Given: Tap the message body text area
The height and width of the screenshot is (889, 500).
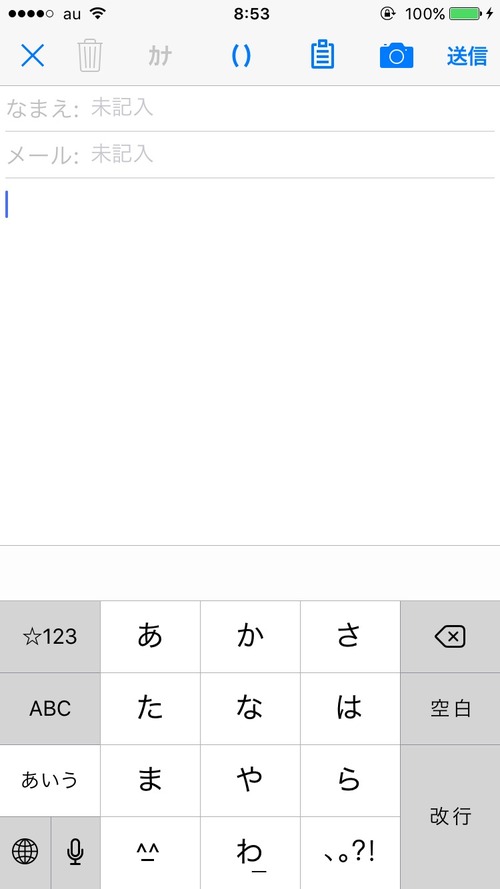Looking at the screenshot, I should [250, 362].
